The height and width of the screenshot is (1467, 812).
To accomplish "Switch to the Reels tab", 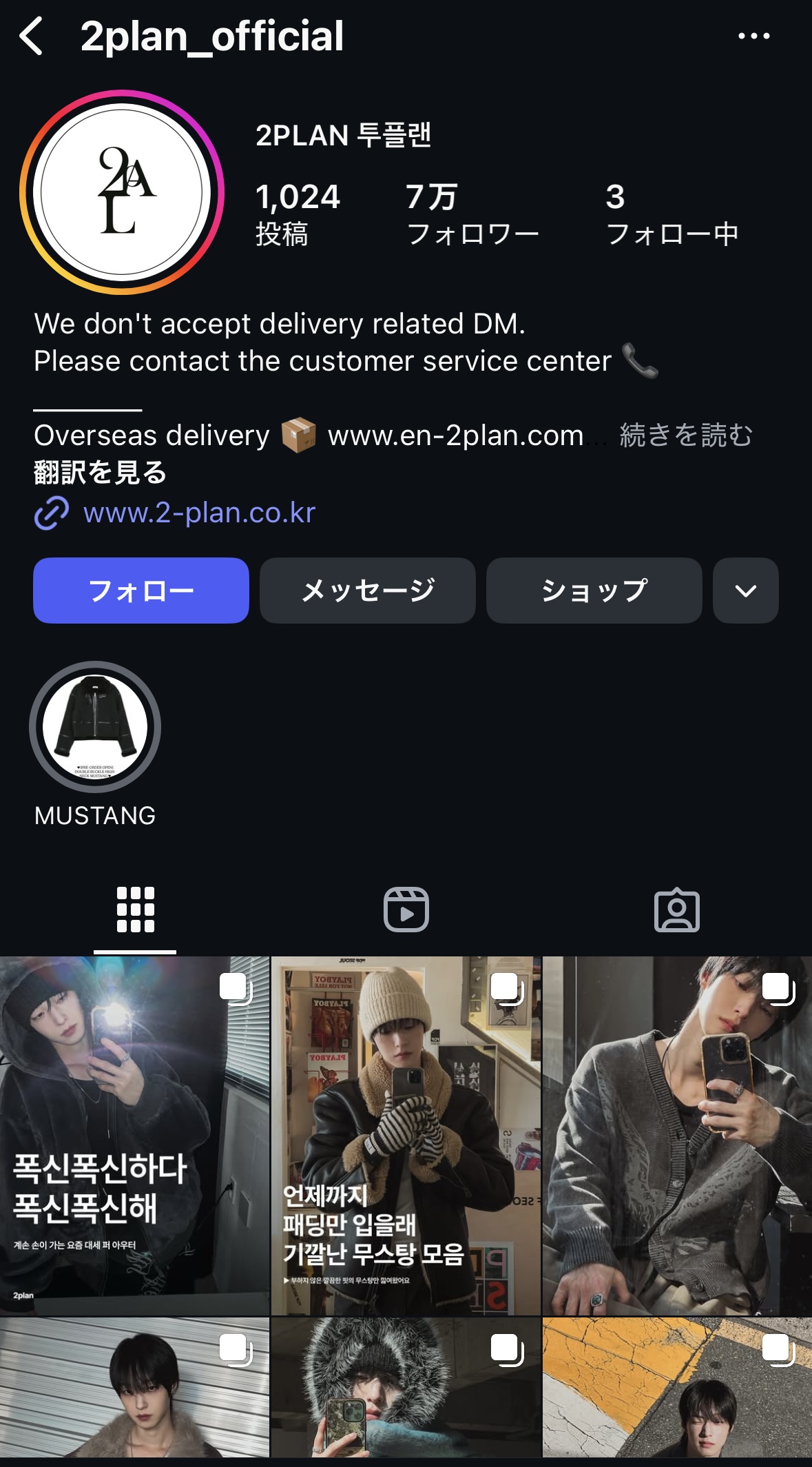I will (x=406, y=910).
